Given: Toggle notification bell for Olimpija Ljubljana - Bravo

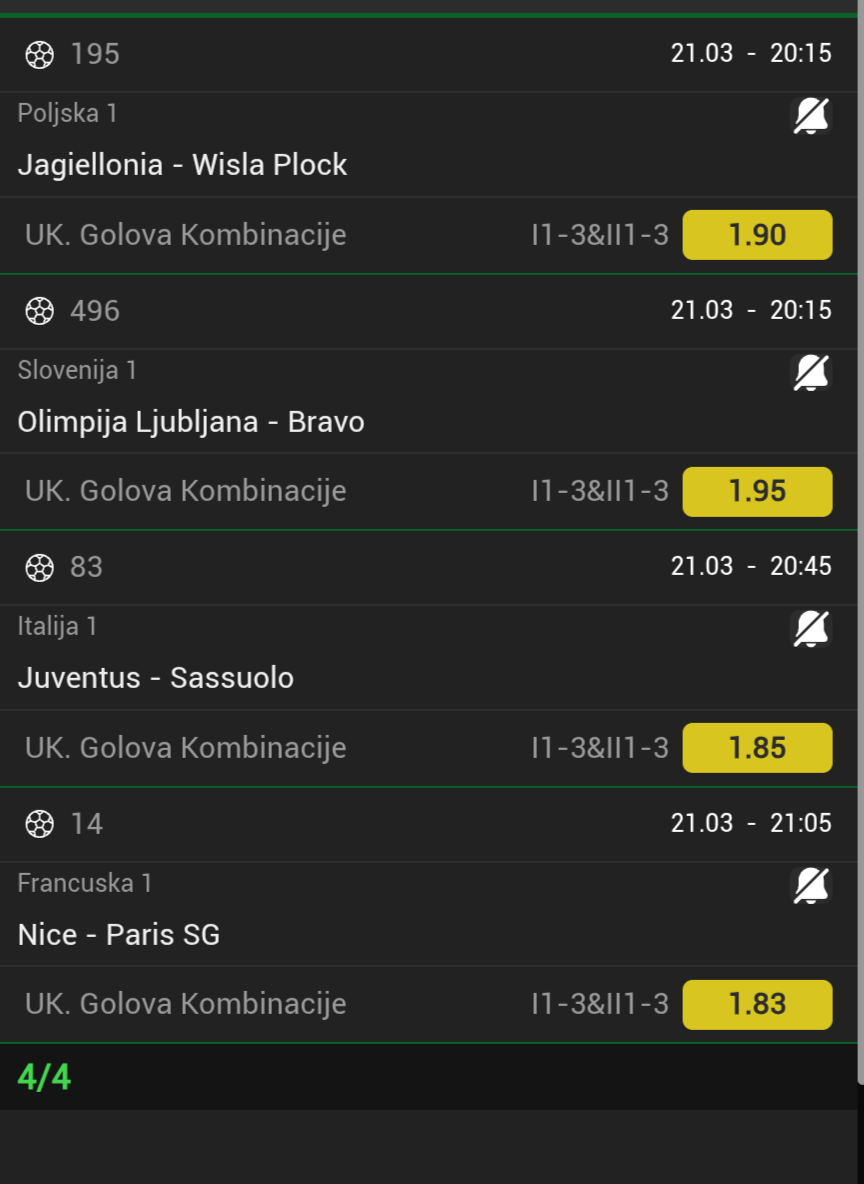Looking at the screenshot, I should pyautogui.click(x=810, y=373).
